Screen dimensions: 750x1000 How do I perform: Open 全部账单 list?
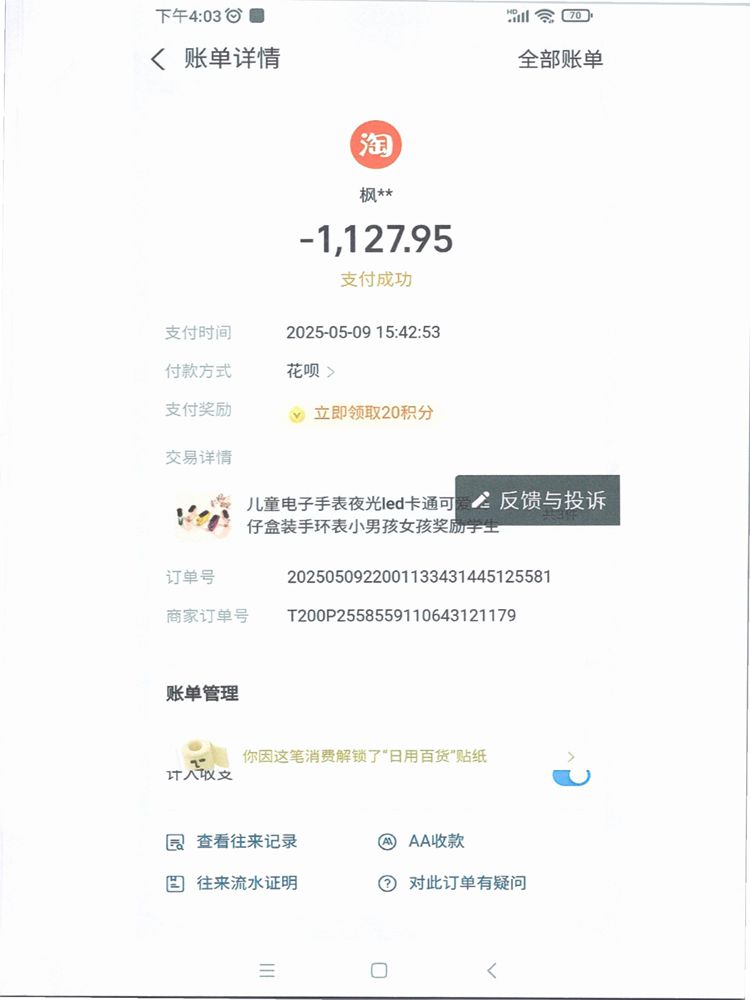(560, 59)
